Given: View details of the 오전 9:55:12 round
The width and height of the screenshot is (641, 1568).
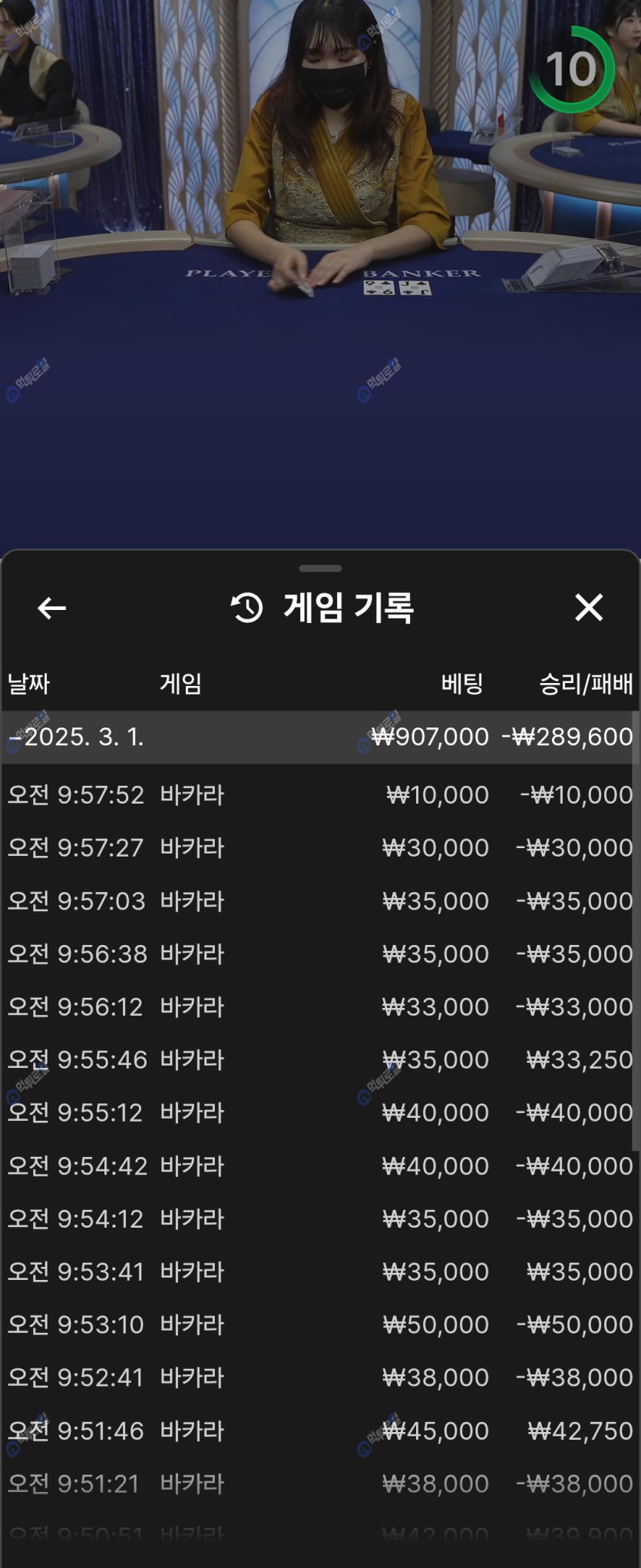Looking at the screenshot, I should (x=320, y=1112).
